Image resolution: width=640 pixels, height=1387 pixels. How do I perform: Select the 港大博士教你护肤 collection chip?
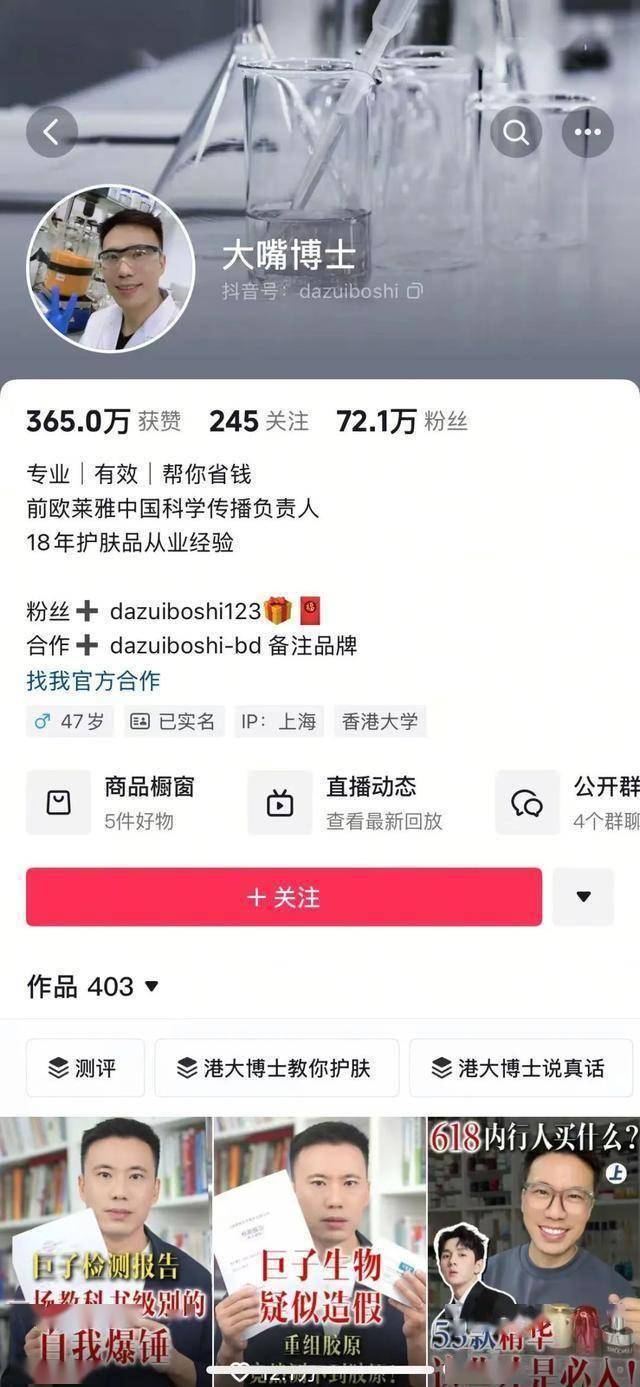276,1068
